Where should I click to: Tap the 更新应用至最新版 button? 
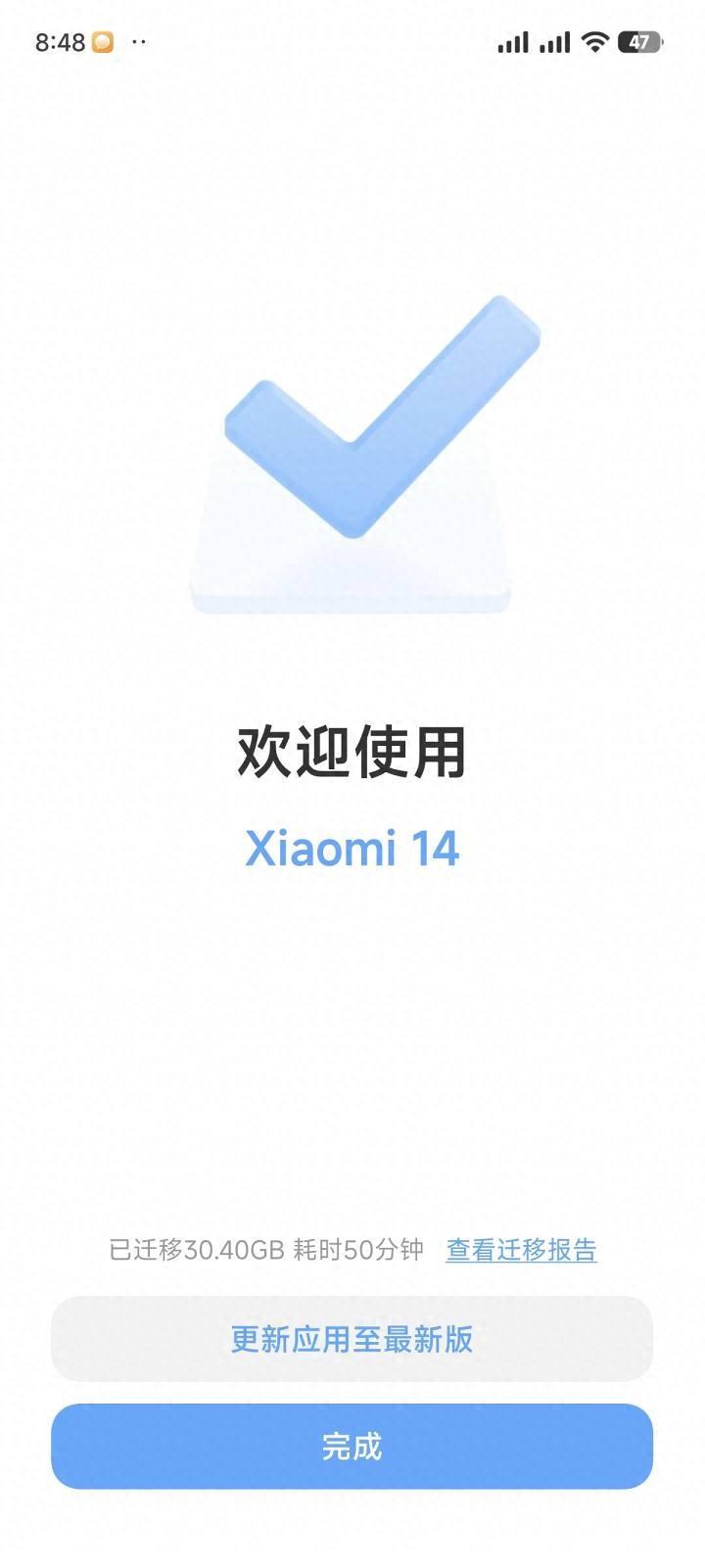[352, 1338]
